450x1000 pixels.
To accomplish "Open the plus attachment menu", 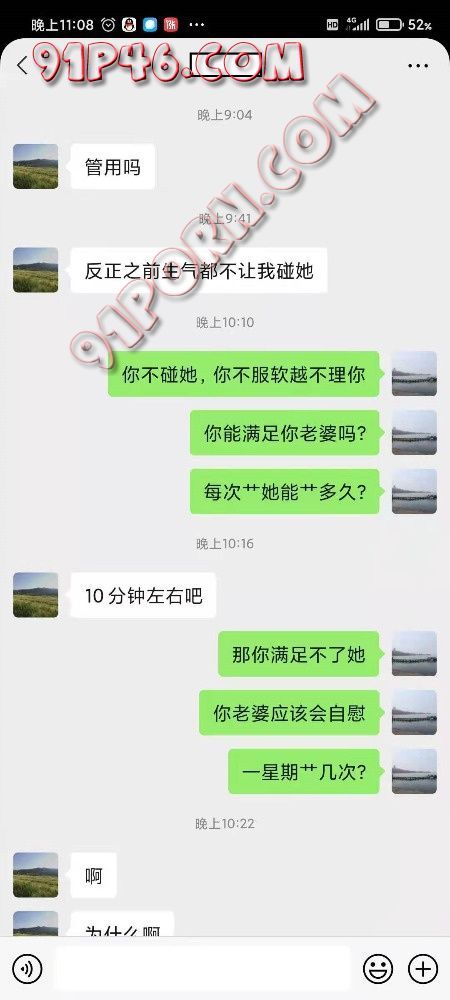I will click(x=423, y=969).
